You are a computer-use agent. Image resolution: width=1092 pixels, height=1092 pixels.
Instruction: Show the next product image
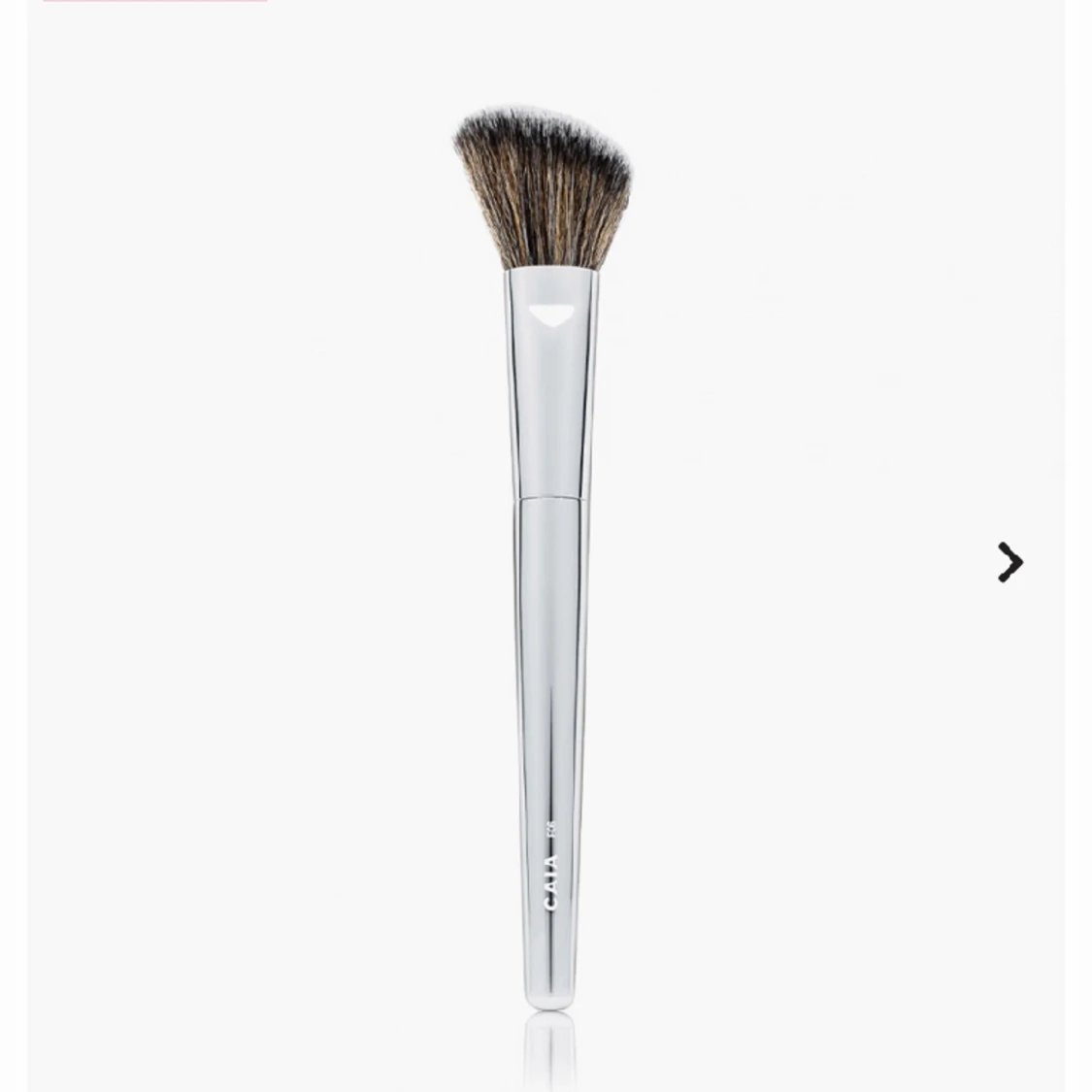(1009, 562)
